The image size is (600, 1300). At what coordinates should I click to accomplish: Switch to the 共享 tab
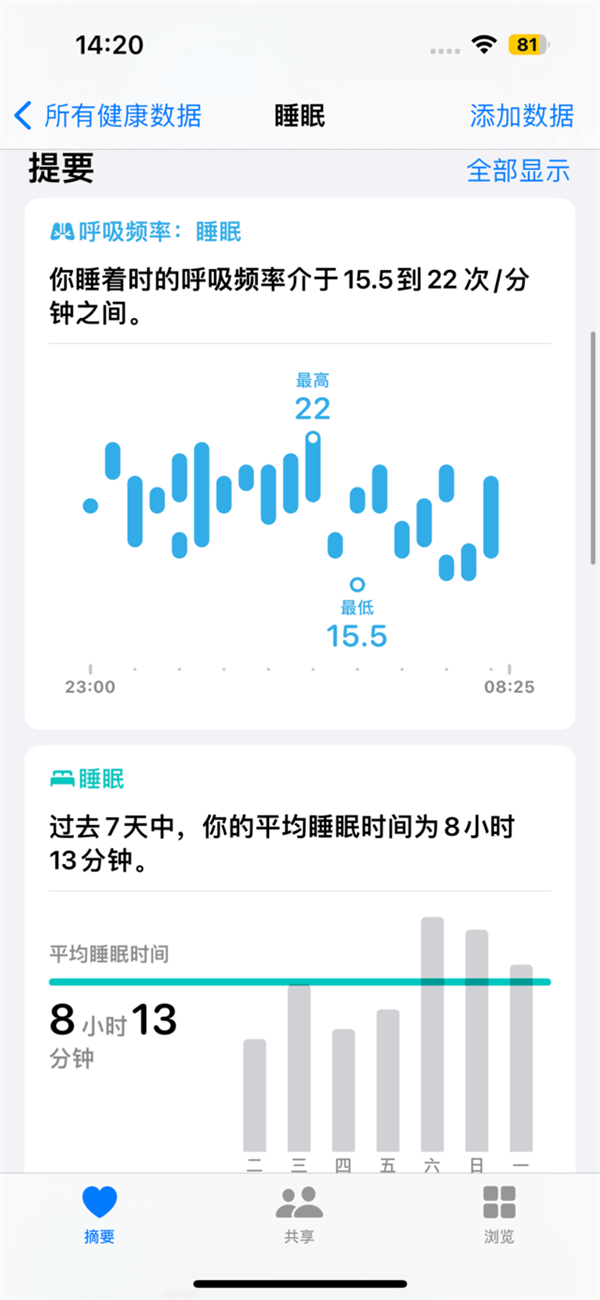tap(299, 1213)
